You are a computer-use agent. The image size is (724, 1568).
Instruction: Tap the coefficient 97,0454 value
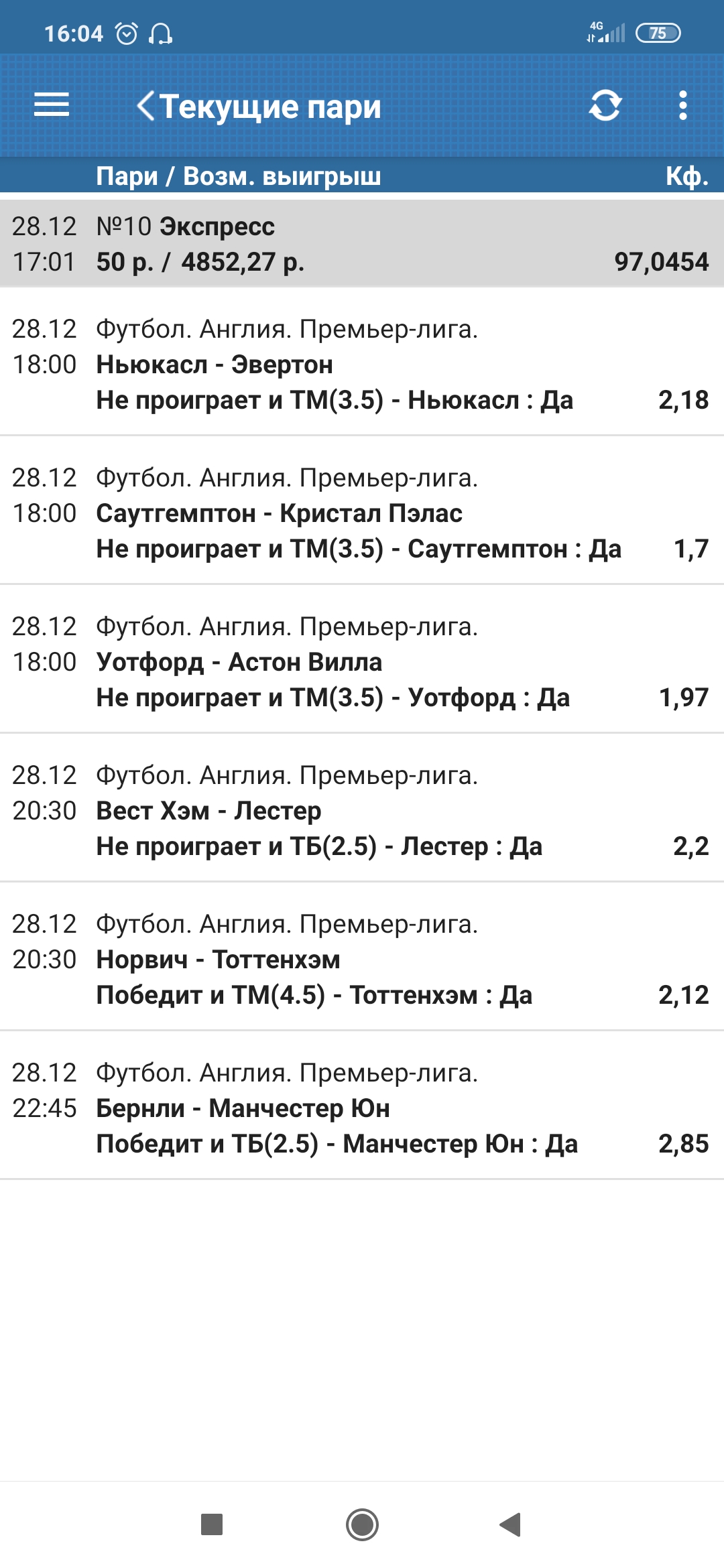point(661,261)
